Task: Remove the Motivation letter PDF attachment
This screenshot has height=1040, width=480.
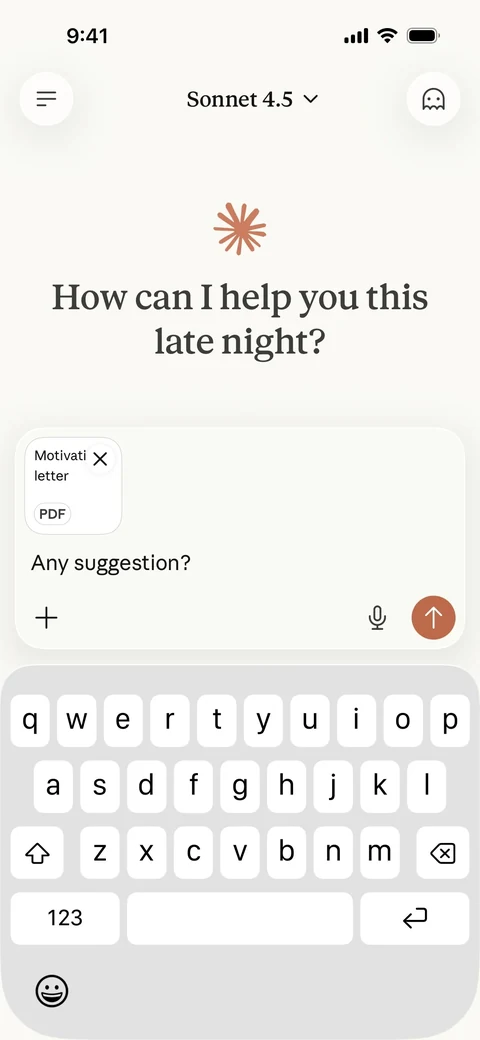Action: coord(100,459)
